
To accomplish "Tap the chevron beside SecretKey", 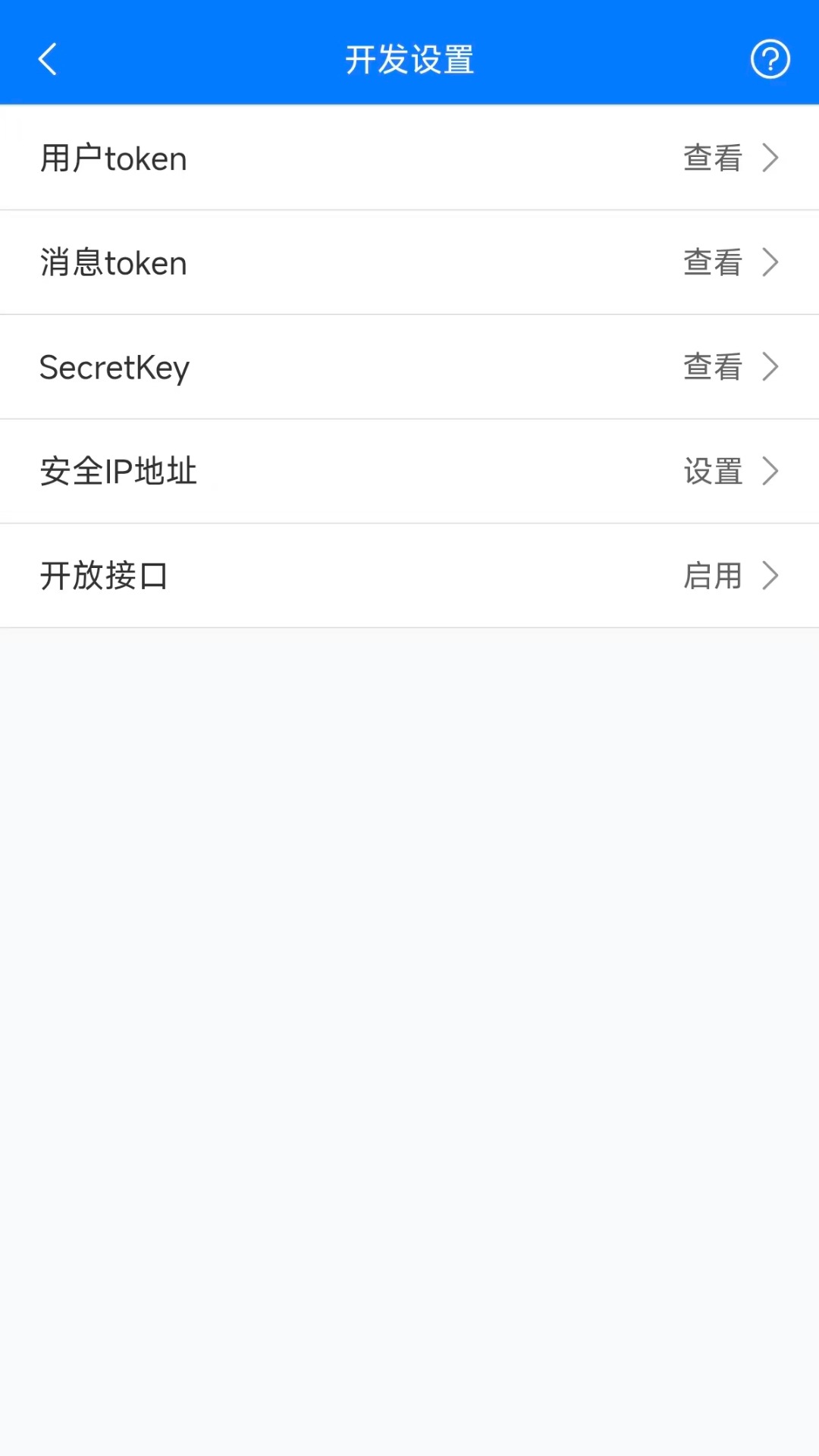I will coord(771,367).
